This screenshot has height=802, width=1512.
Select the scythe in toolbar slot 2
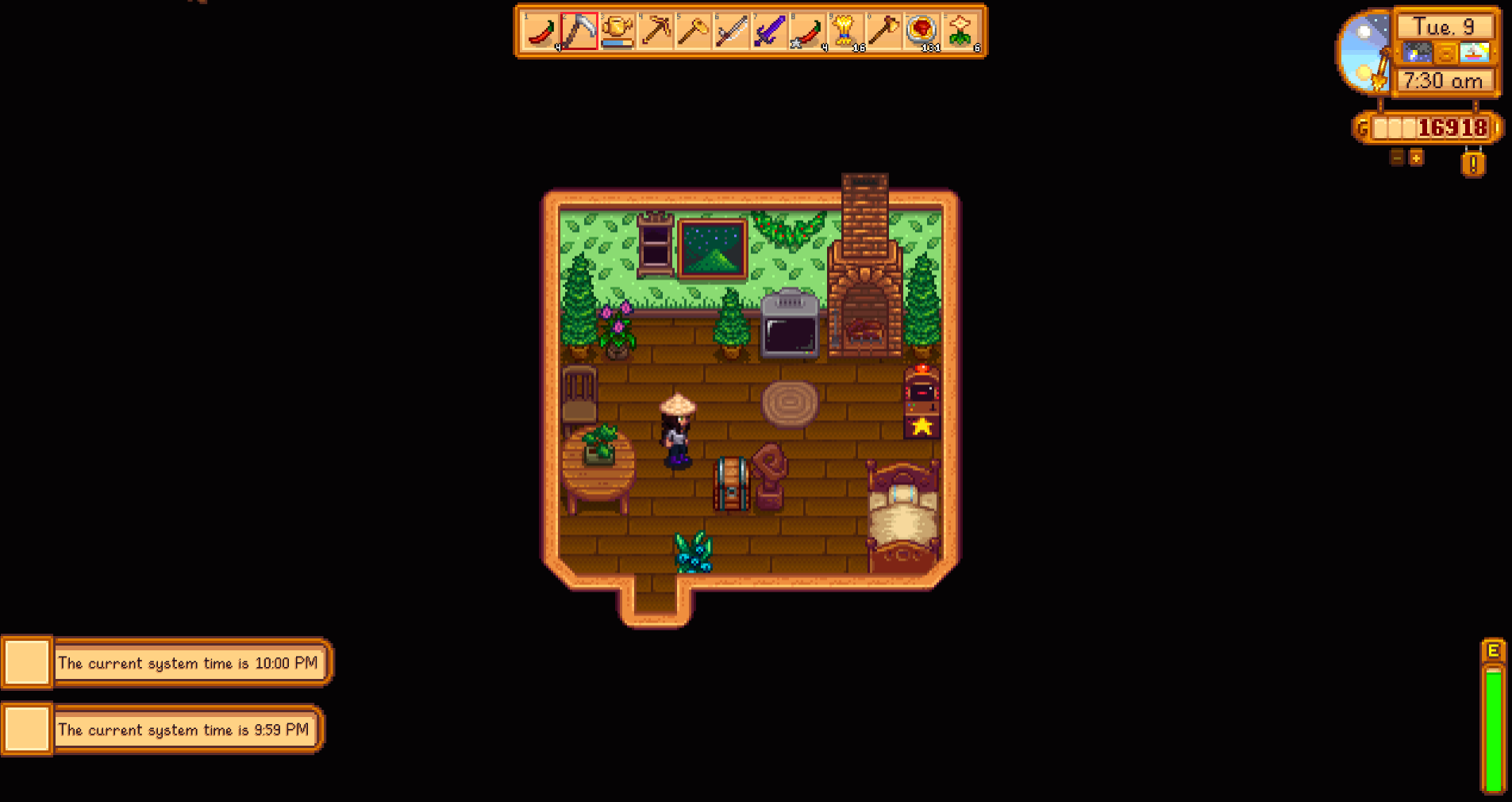pyautogui.click(x=579, y=32)
